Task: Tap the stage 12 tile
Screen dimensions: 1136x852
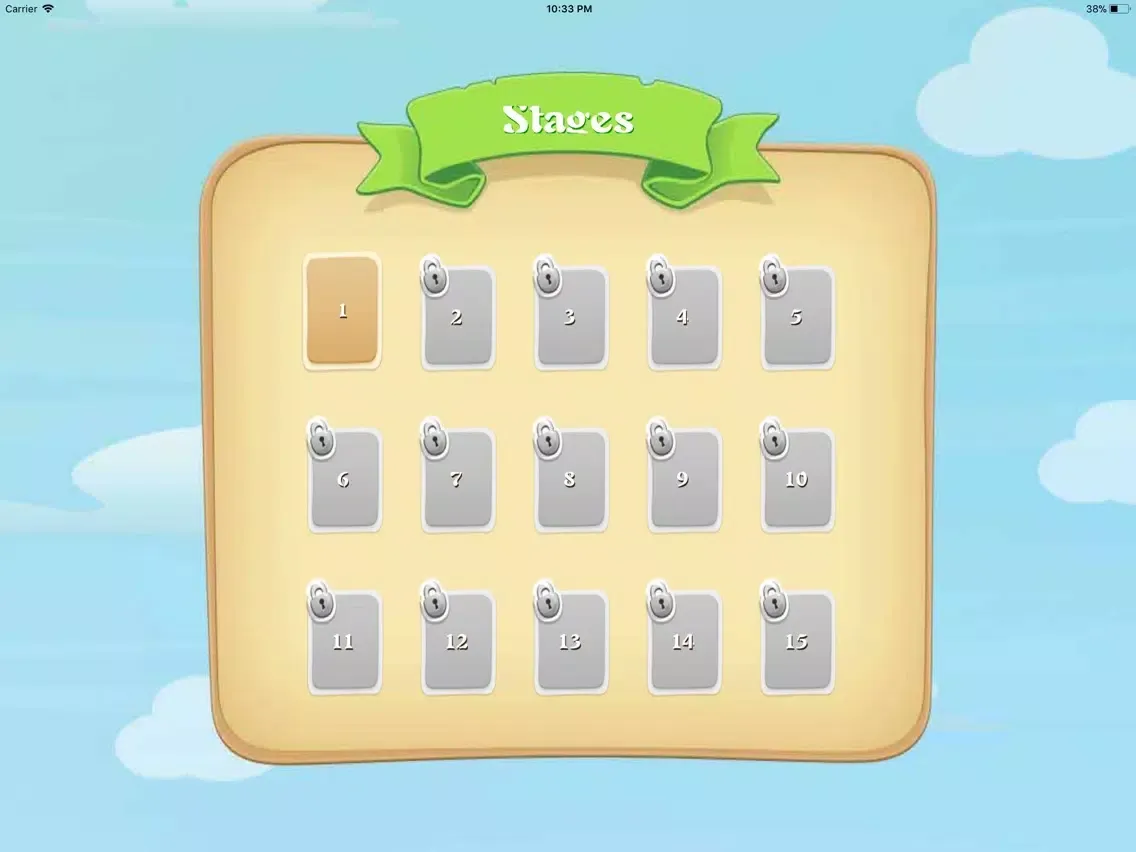Action: tap(457, 642)
